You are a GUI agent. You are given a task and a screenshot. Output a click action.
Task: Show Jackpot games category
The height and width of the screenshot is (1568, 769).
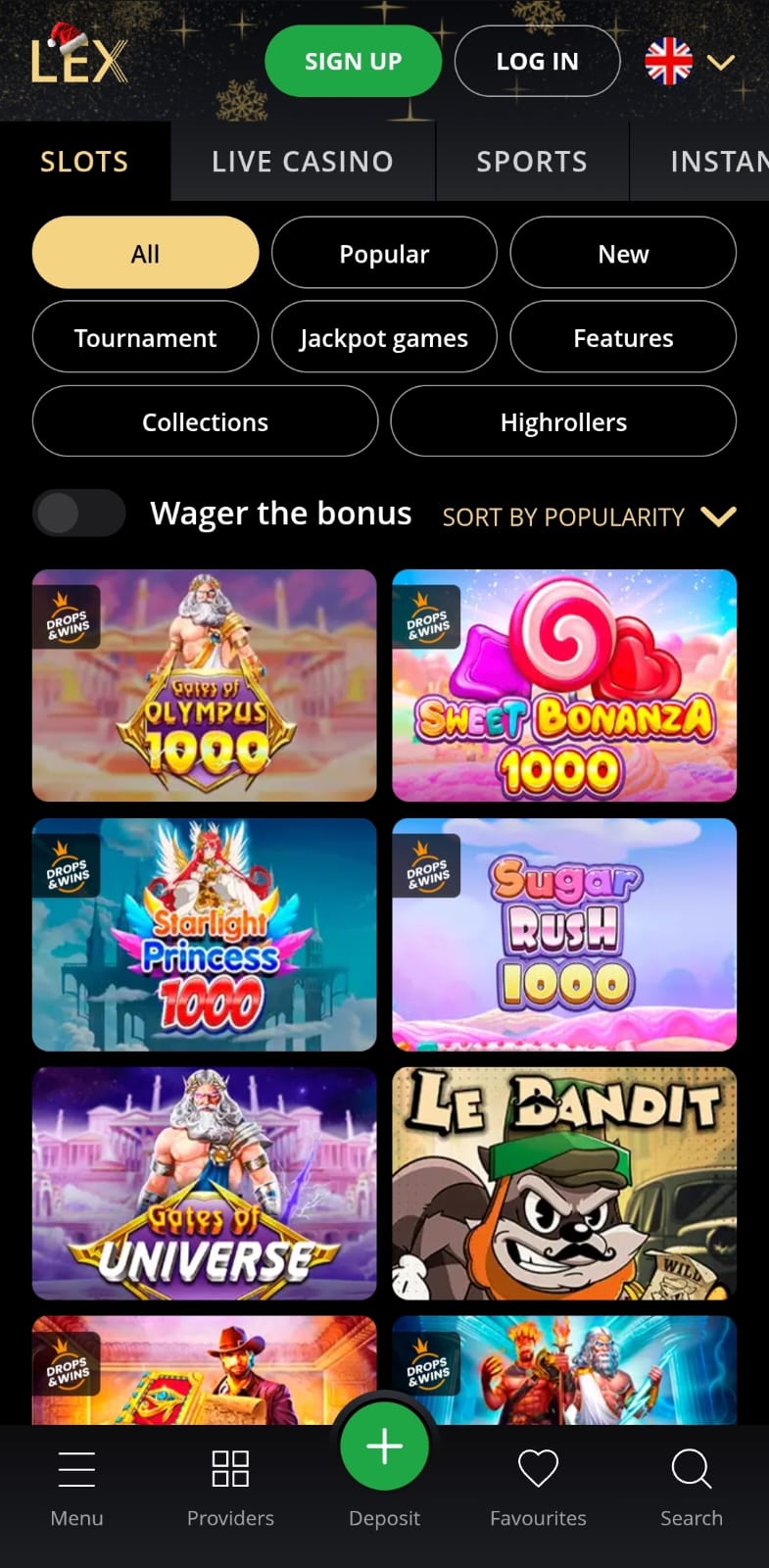384,338
